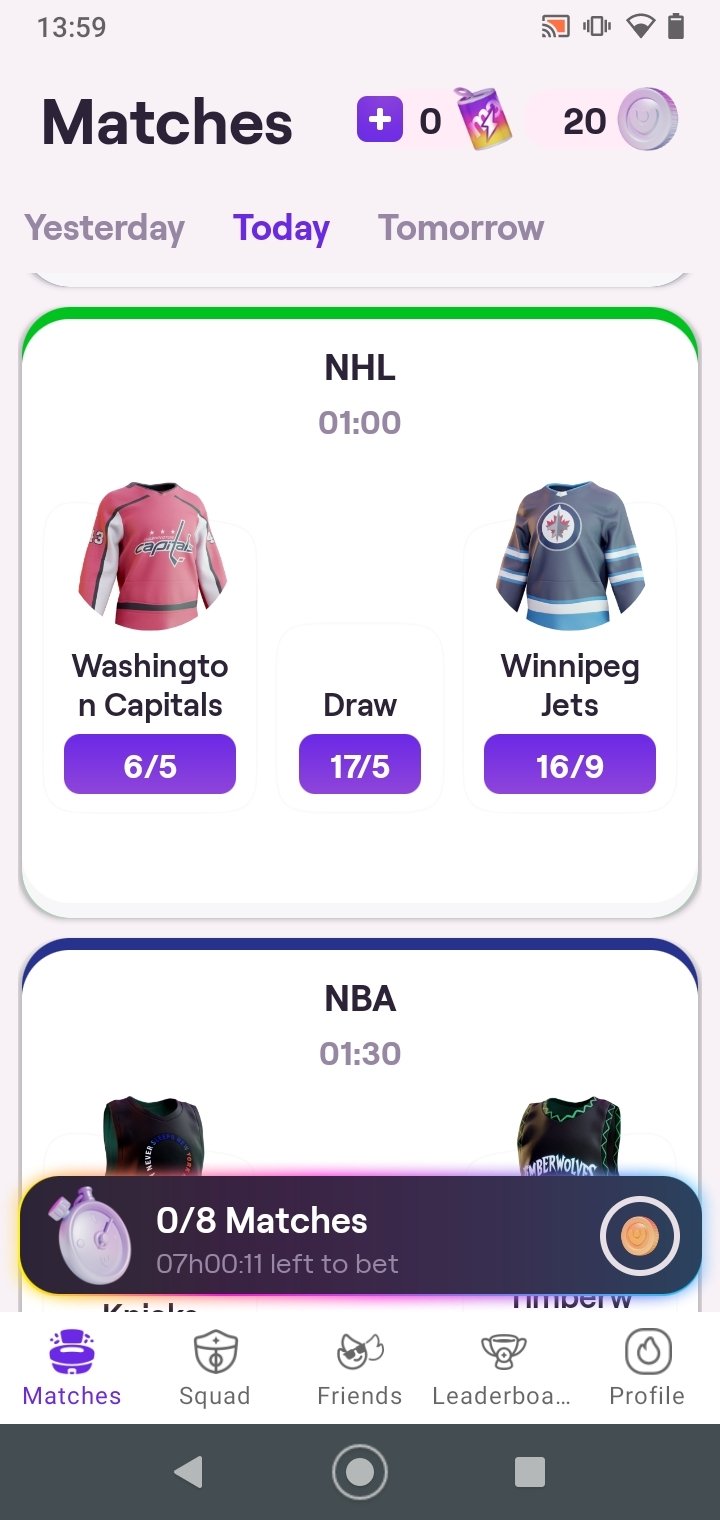Open the Friends tab
Viewport: 720px width, 1520px height.
pyautogui.click(x=360, y=1368)
